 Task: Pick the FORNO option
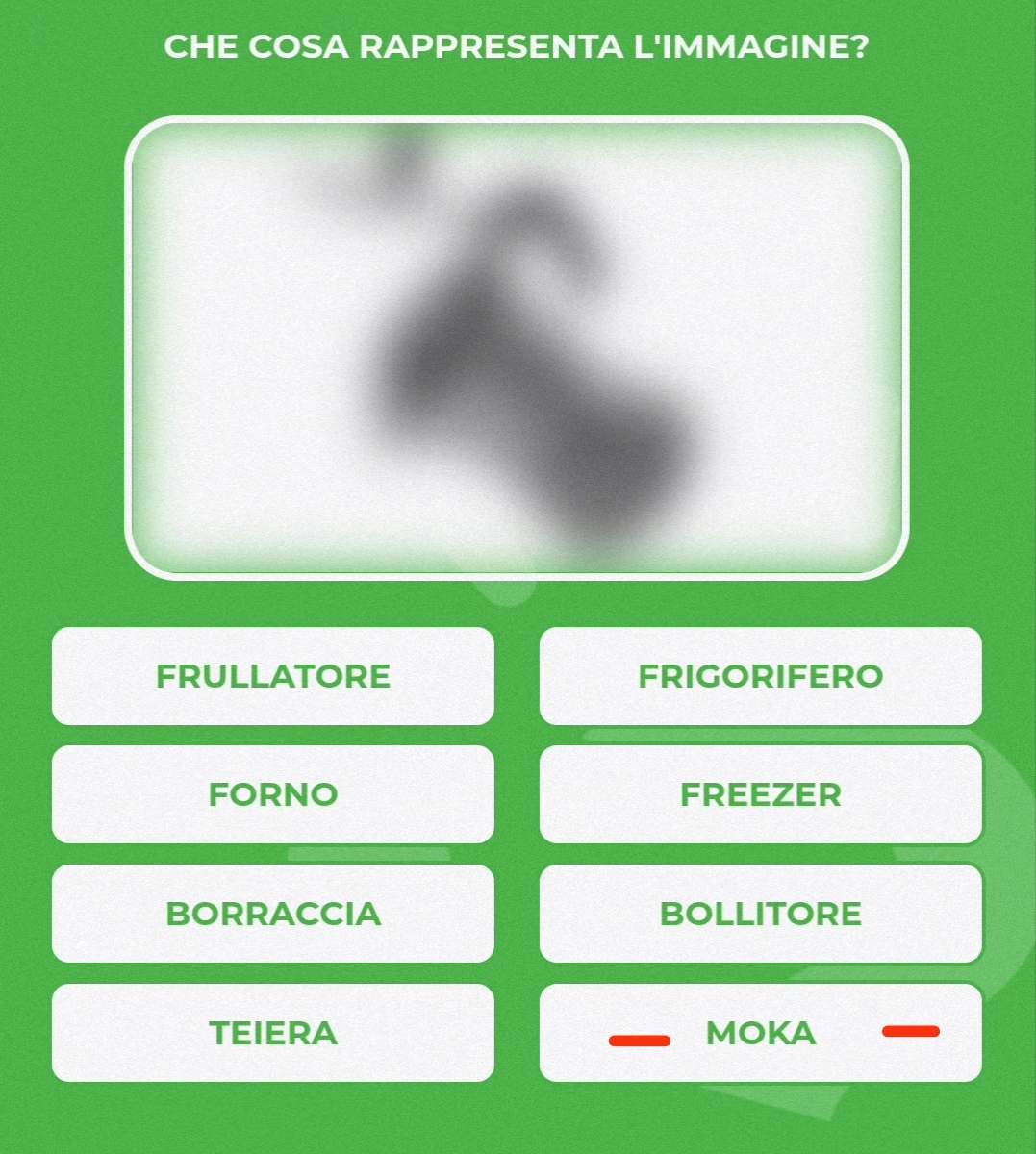click(273, 794)
